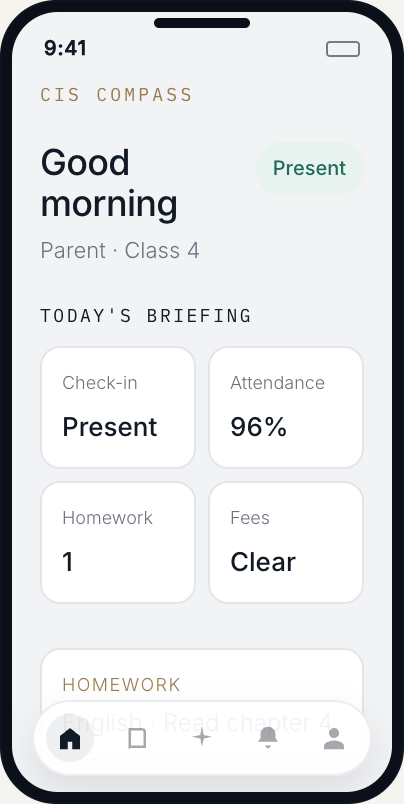Open the sparkle assistant tab
The height and width of the screenshot is (804, 404).
click(202, 738)
